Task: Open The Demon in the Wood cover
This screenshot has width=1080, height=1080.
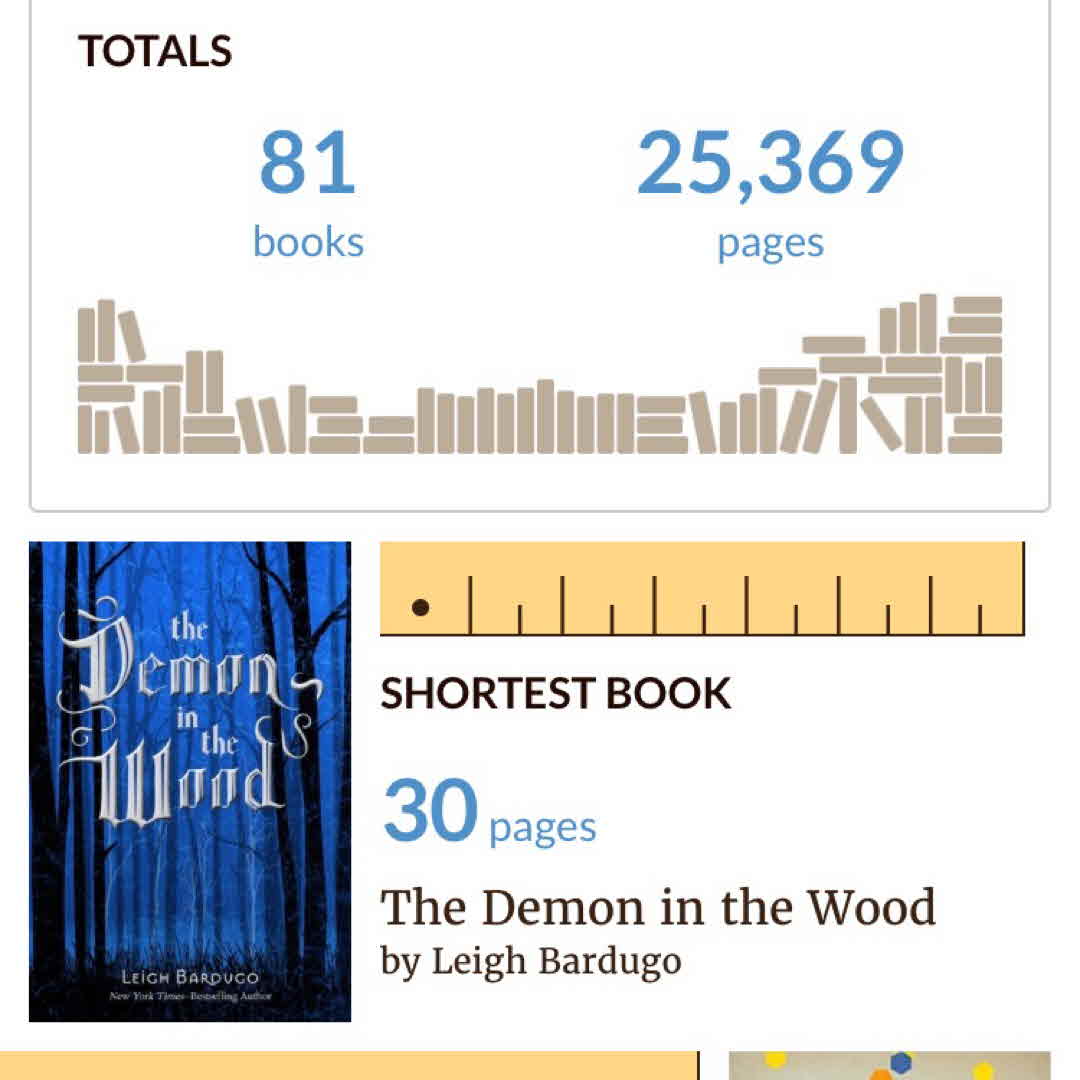Action: pyautogui.click(x=190, y=781)
